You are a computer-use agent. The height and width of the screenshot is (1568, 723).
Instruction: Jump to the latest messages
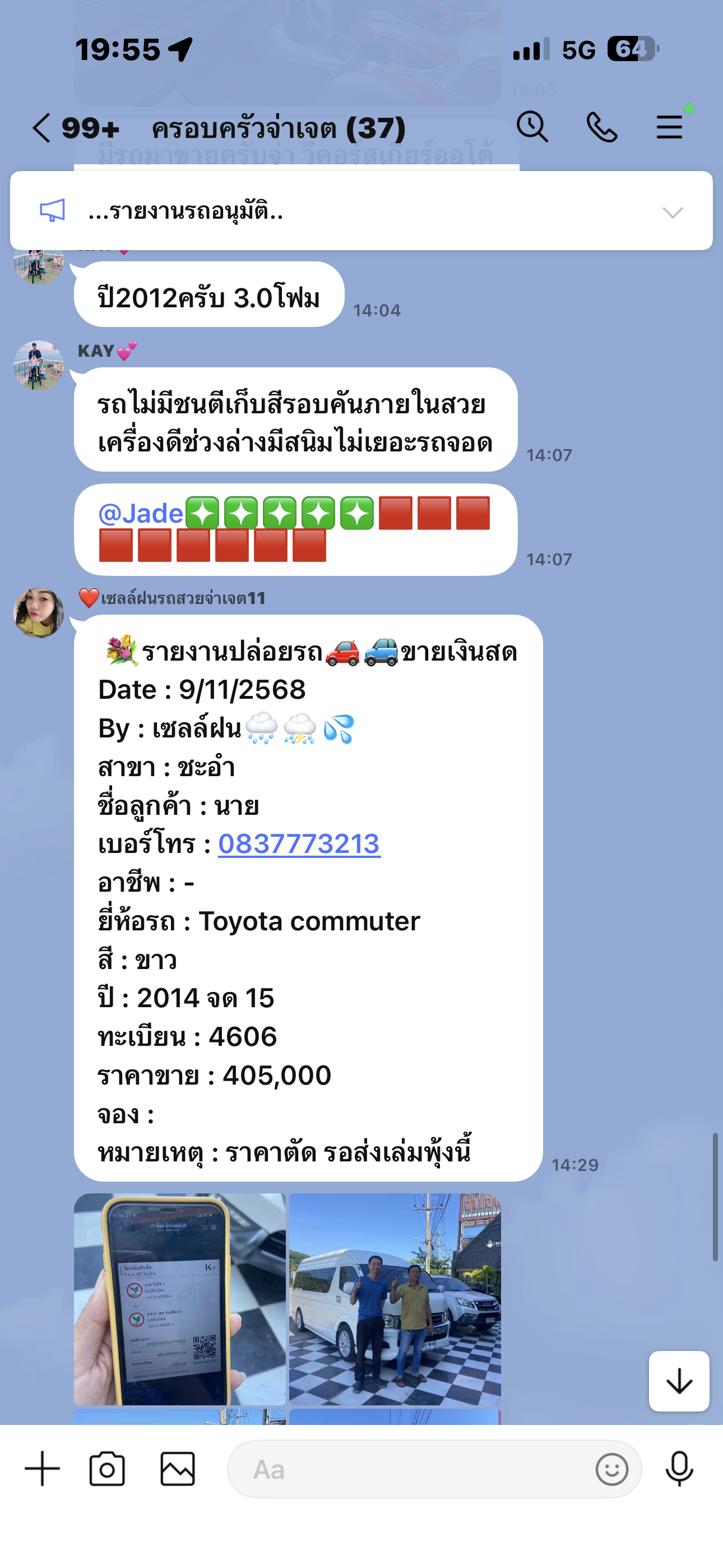point(679,1381)
